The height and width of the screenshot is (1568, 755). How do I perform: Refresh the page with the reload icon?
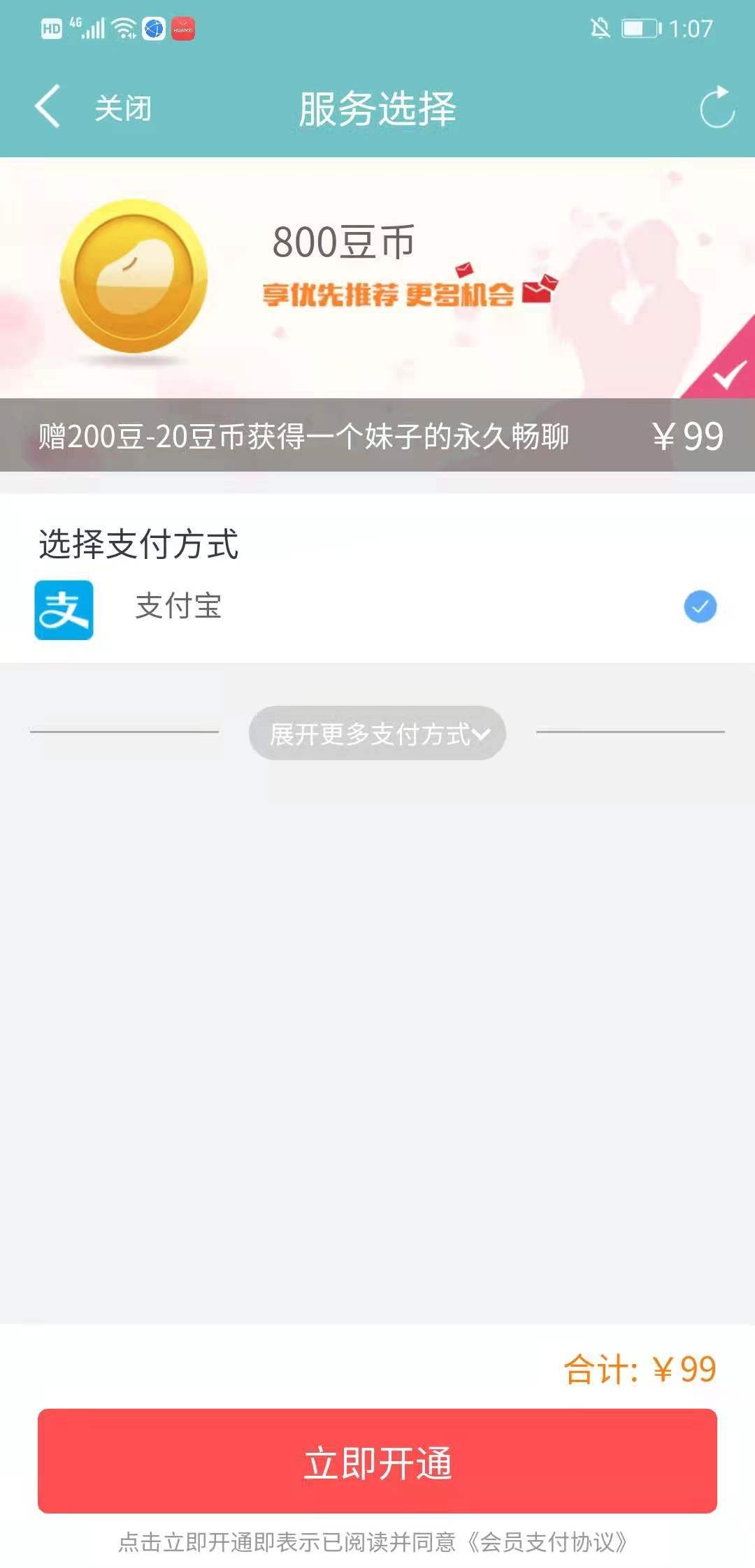(717, 108)
